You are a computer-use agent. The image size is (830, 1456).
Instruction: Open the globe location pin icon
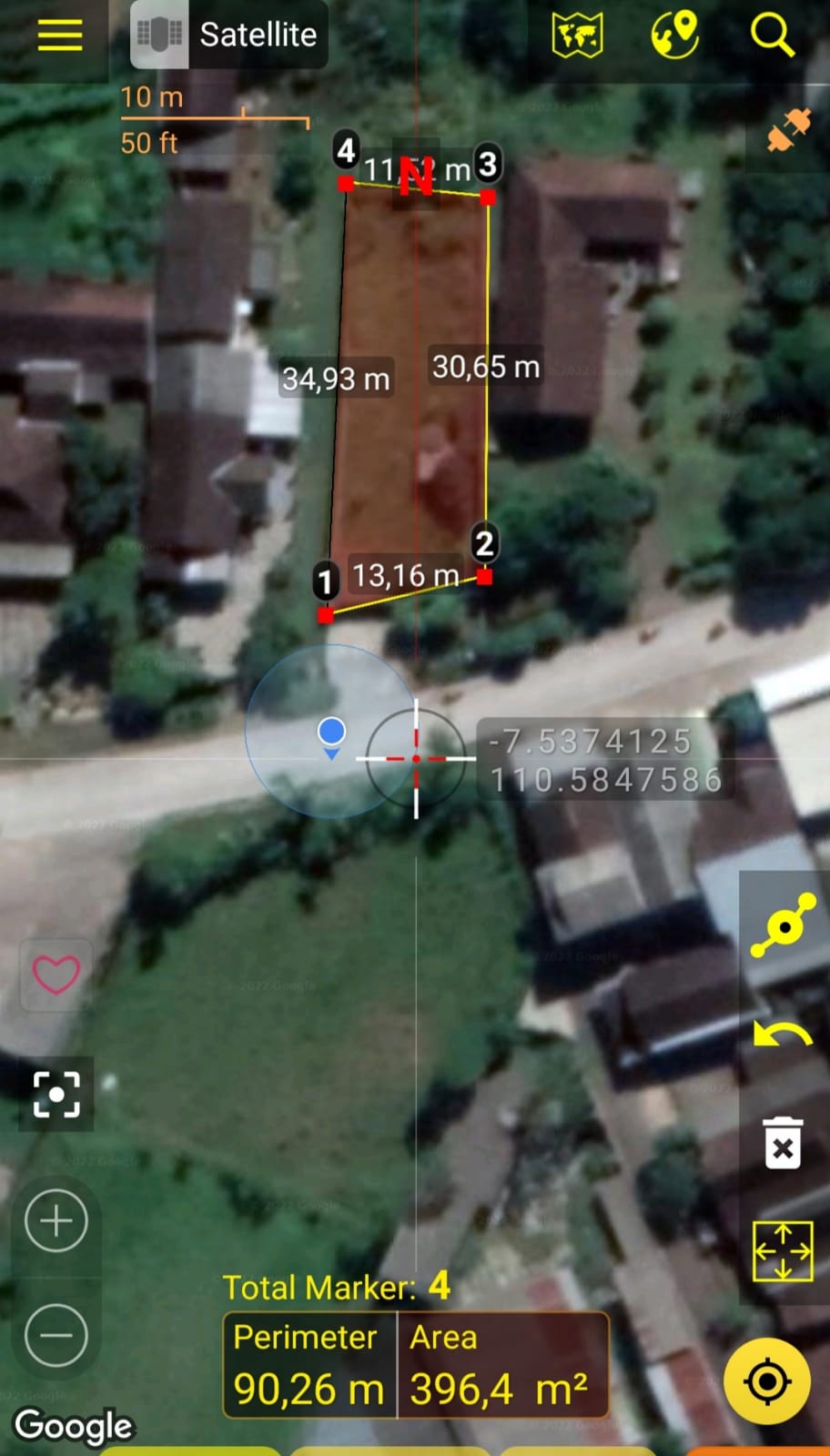[x=674, y=35]
